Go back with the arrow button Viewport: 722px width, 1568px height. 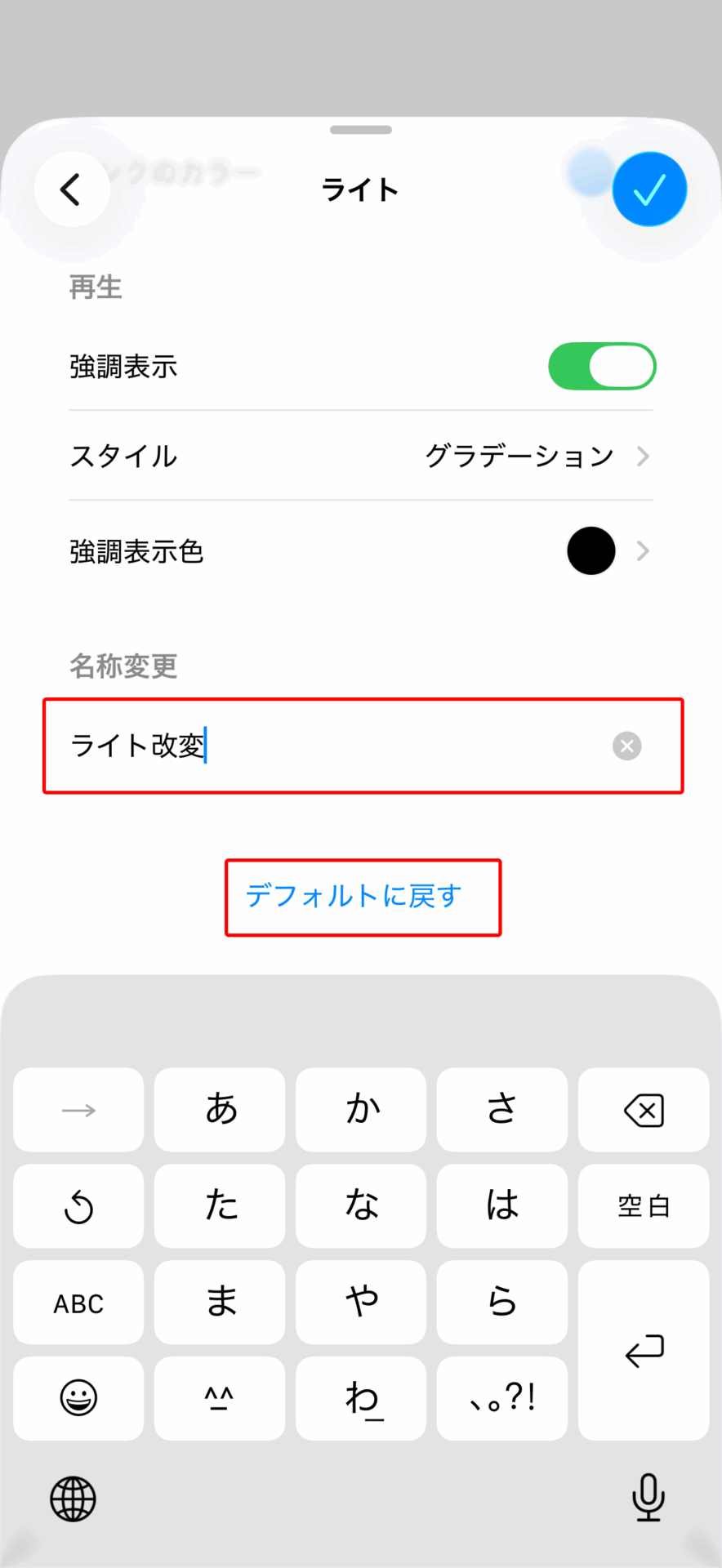coord(72,189)
